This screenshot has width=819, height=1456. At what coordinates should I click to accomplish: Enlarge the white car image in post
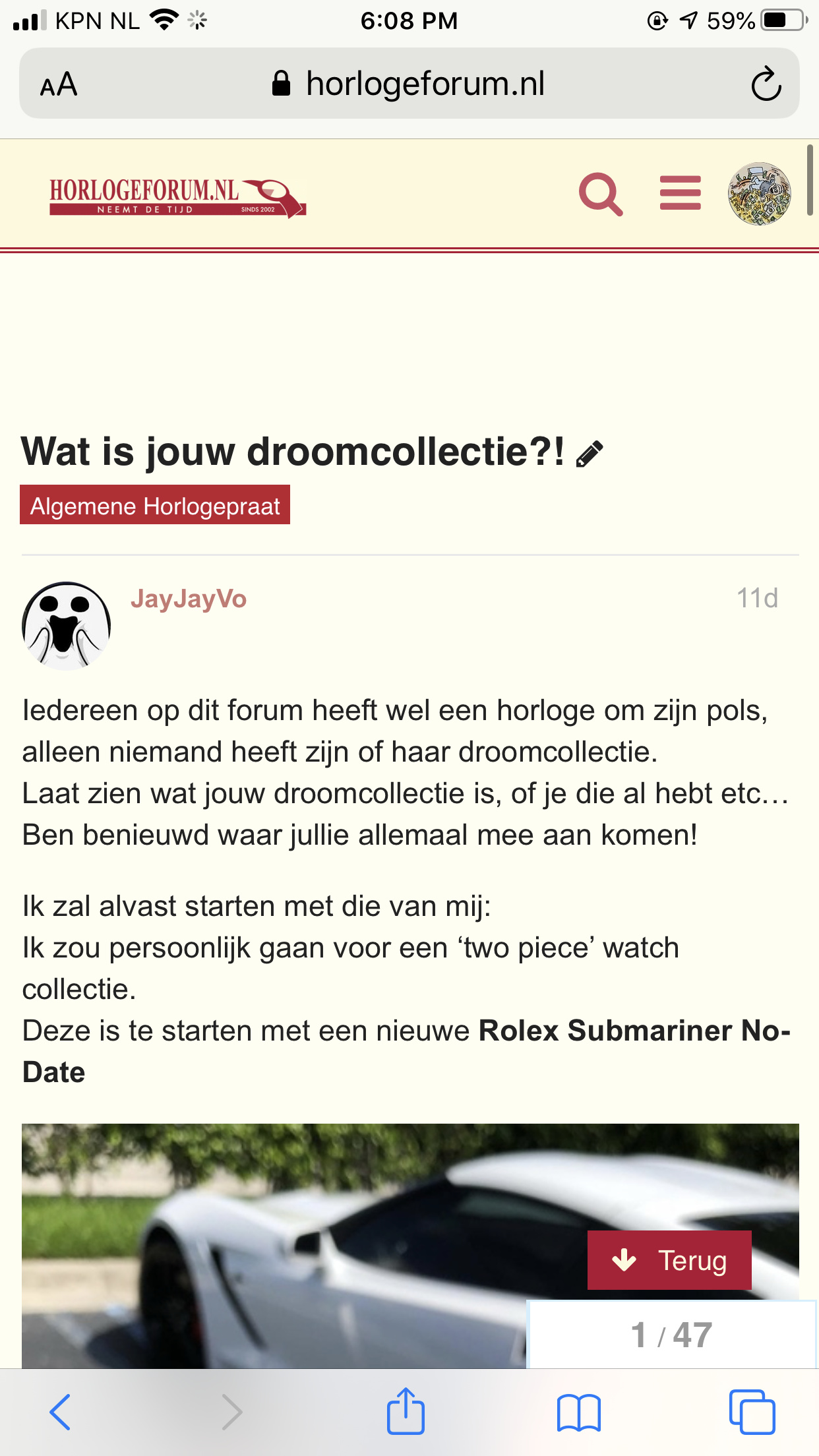click(x=277, y=1246)
